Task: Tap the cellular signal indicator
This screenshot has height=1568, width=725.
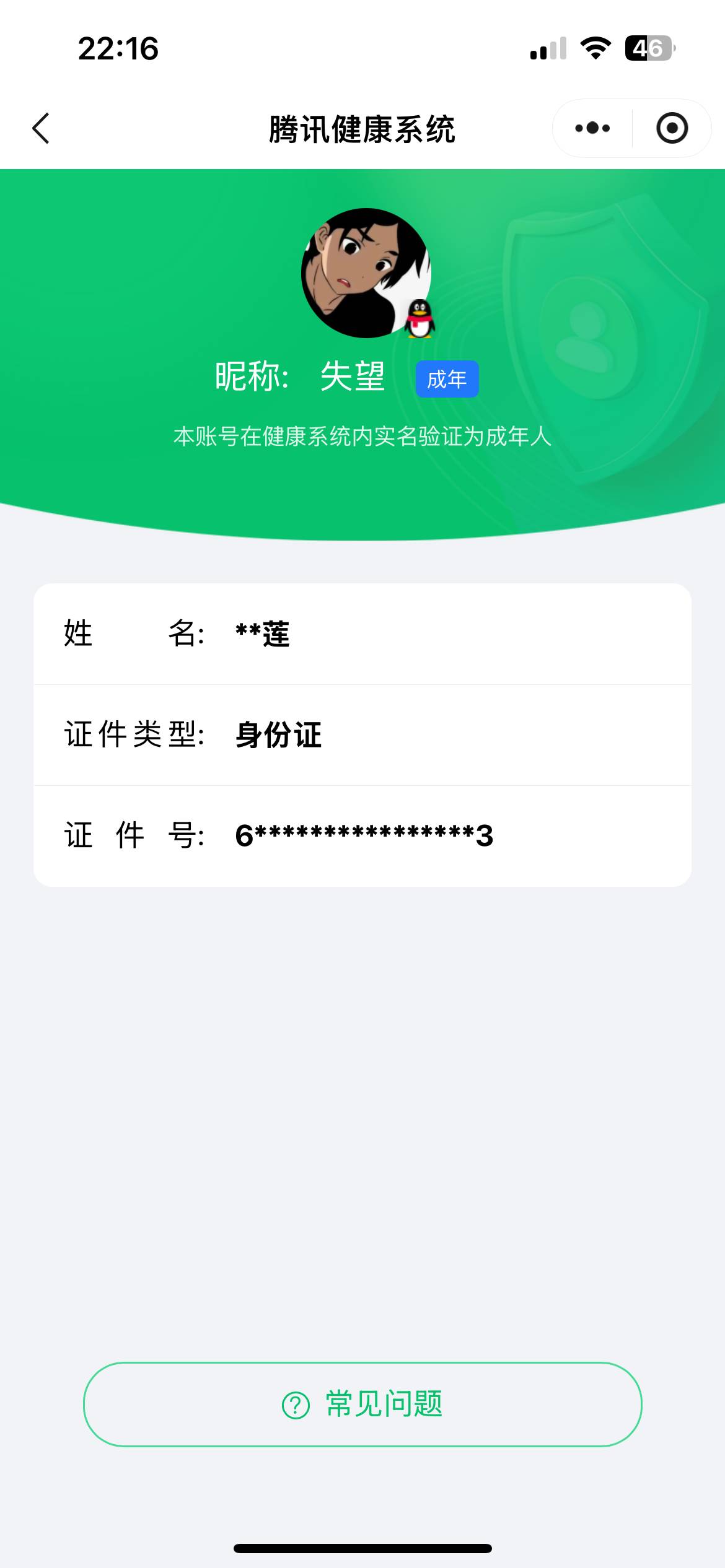Action: [547, 48]
